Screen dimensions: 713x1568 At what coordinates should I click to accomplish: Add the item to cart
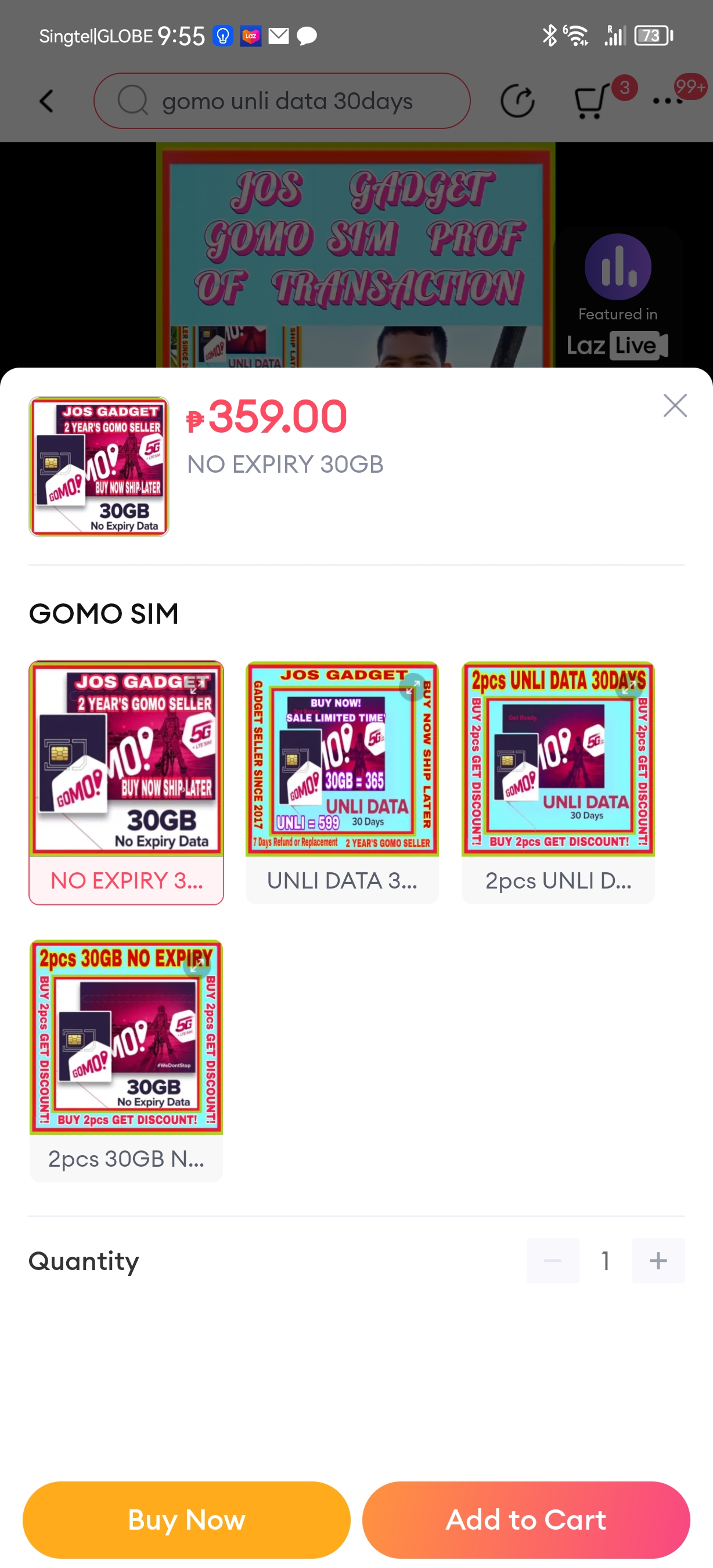click(525, 1519)
